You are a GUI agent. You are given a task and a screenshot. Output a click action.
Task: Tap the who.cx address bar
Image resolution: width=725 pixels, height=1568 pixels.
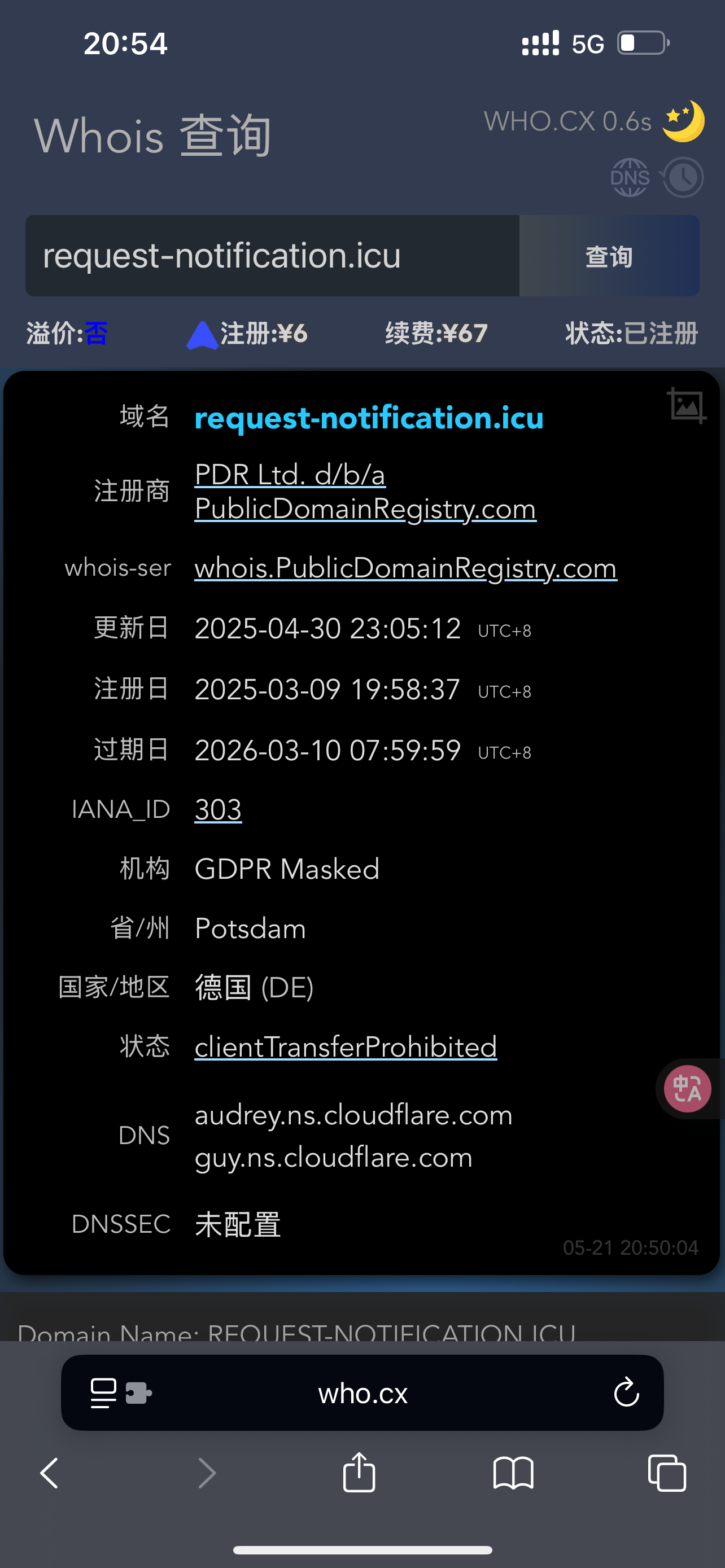(362, 1392)
